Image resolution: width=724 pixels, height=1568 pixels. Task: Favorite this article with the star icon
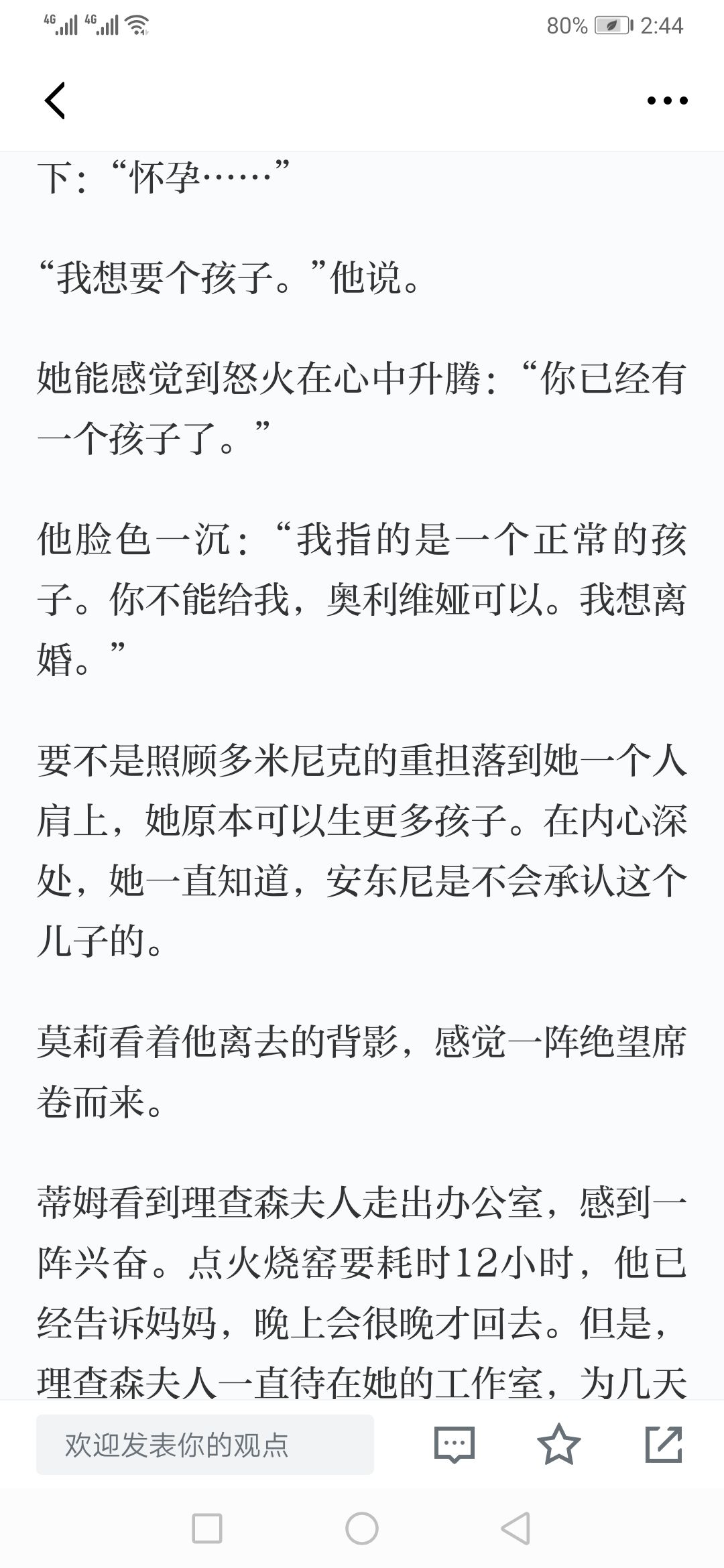pyautogui.click(x=558, y=1444)
